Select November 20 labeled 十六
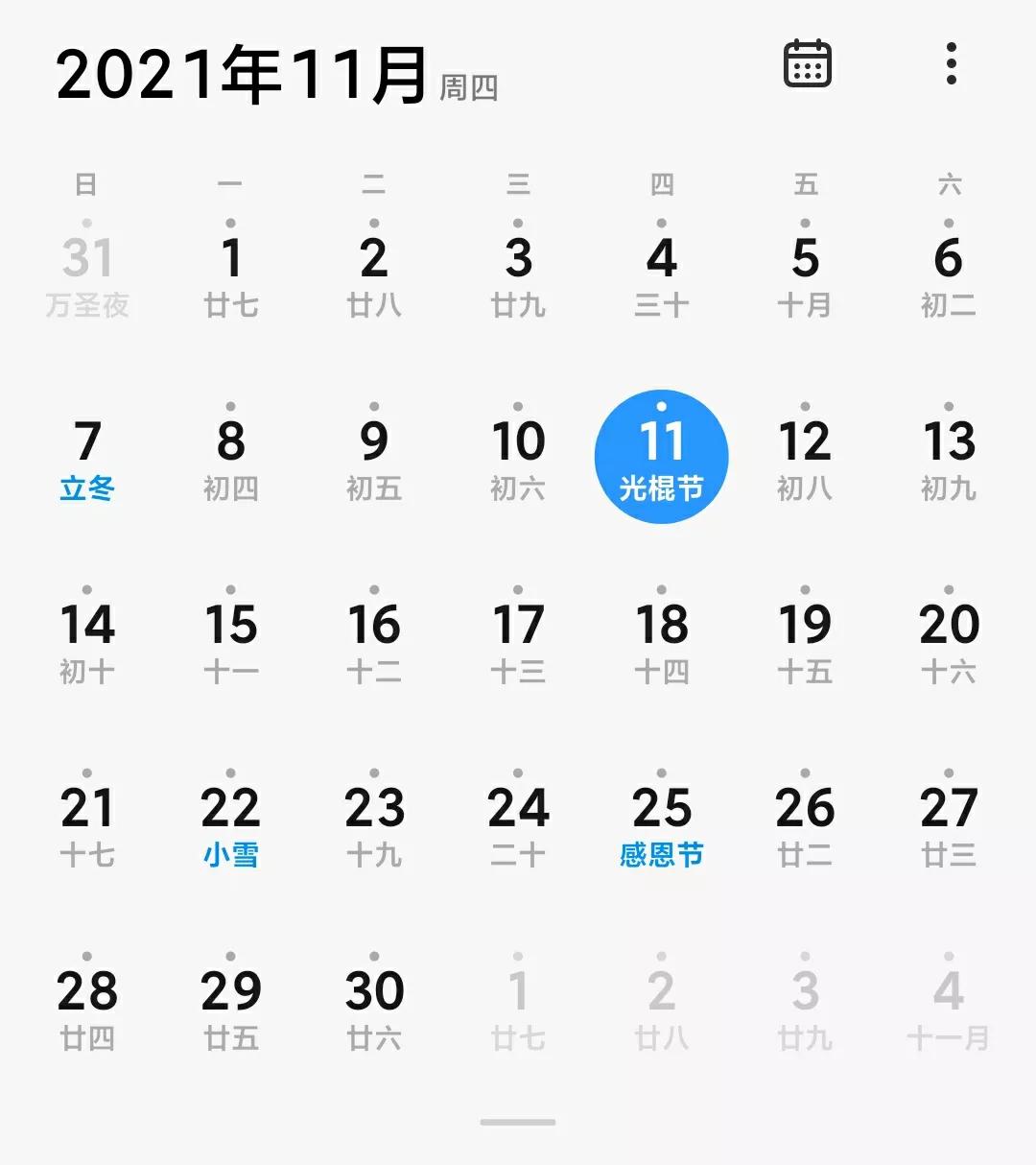Viewport: 1036px width, 1165px height. pos(949,639)
